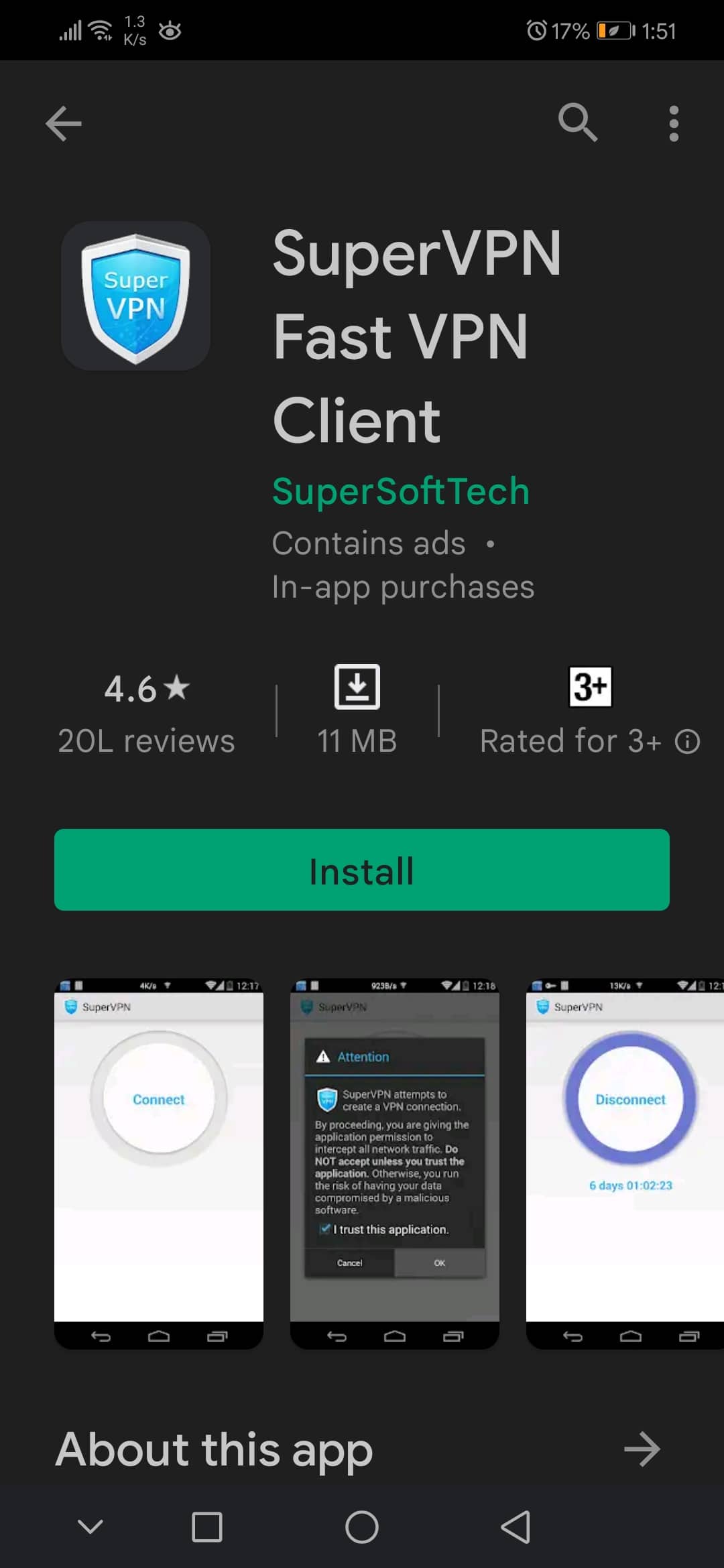Open recent apps from navigation bar
This screenshot has width=724, height=1568.
coord(207,1527)
